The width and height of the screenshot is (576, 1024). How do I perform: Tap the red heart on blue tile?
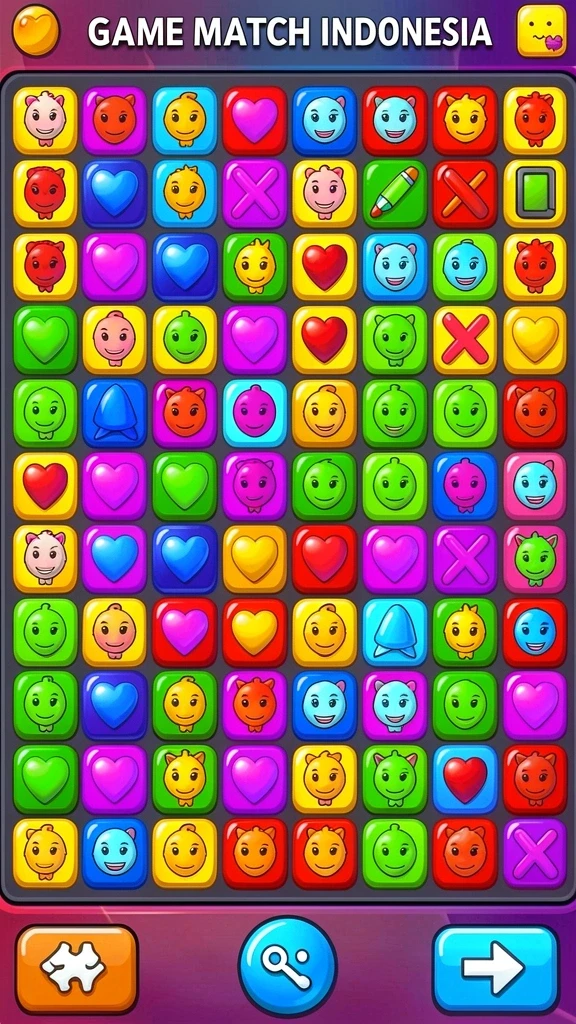[464, 779]
